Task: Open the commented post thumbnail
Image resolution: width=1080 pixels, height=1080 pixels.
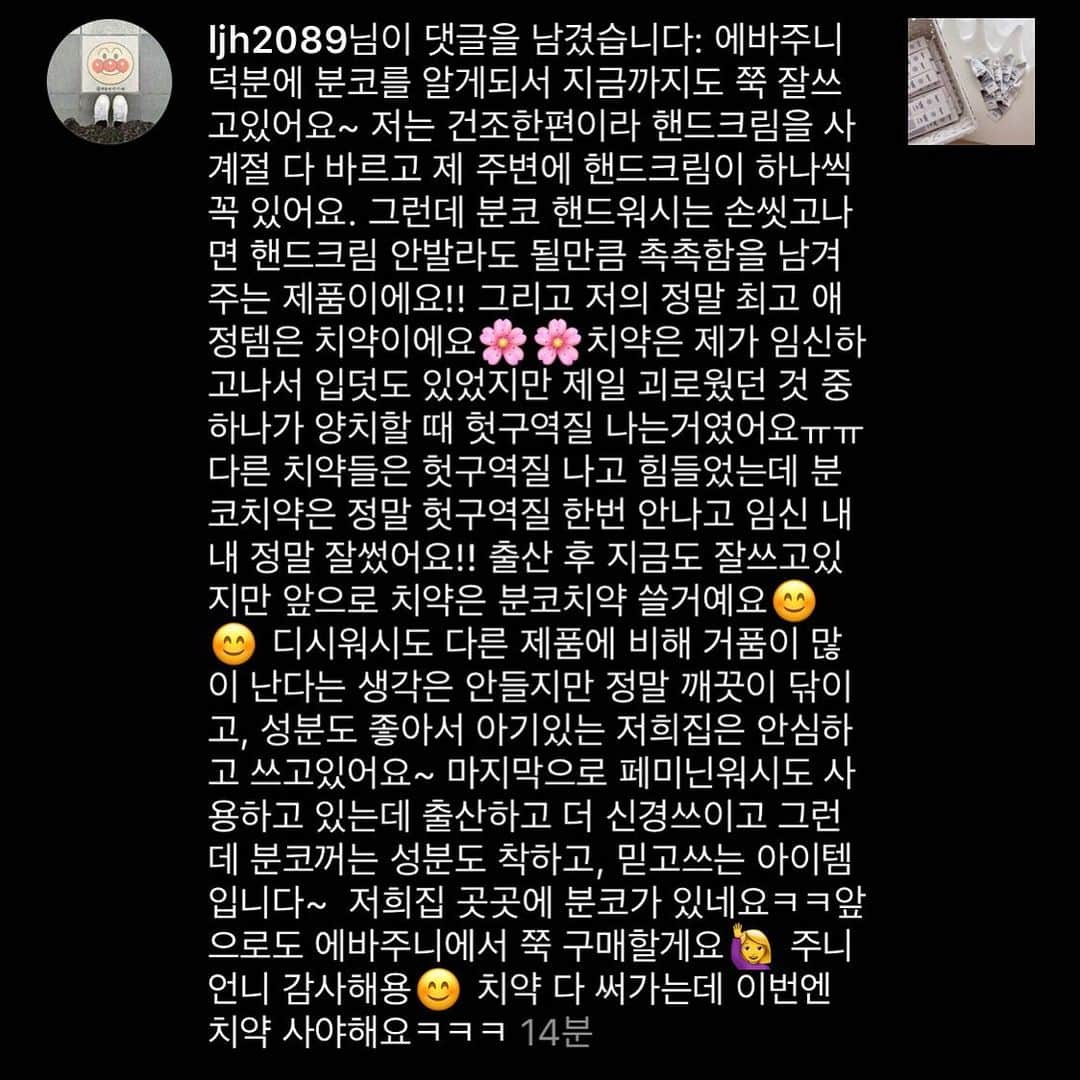Action: (970, 81)
